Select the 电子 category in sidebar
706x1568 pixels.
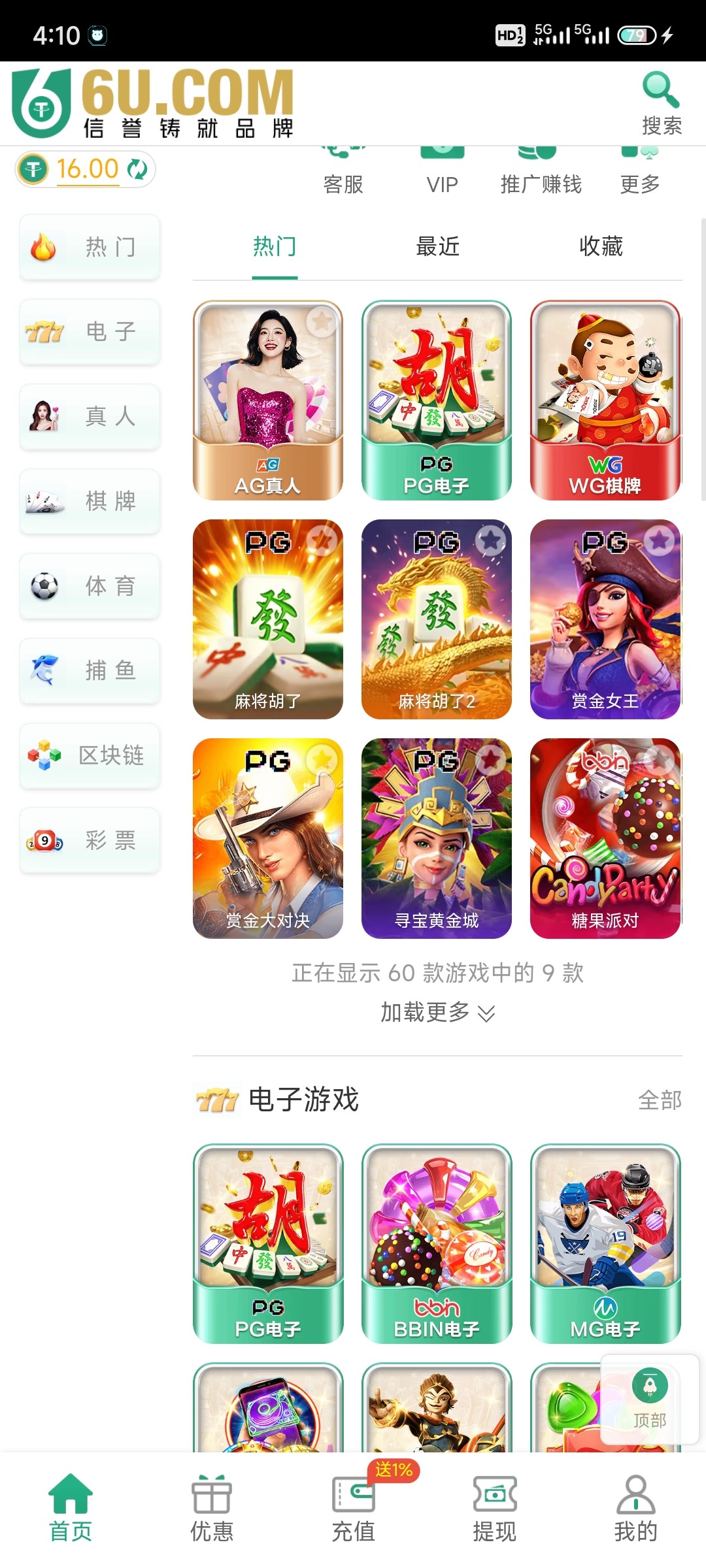click(90, 332)
